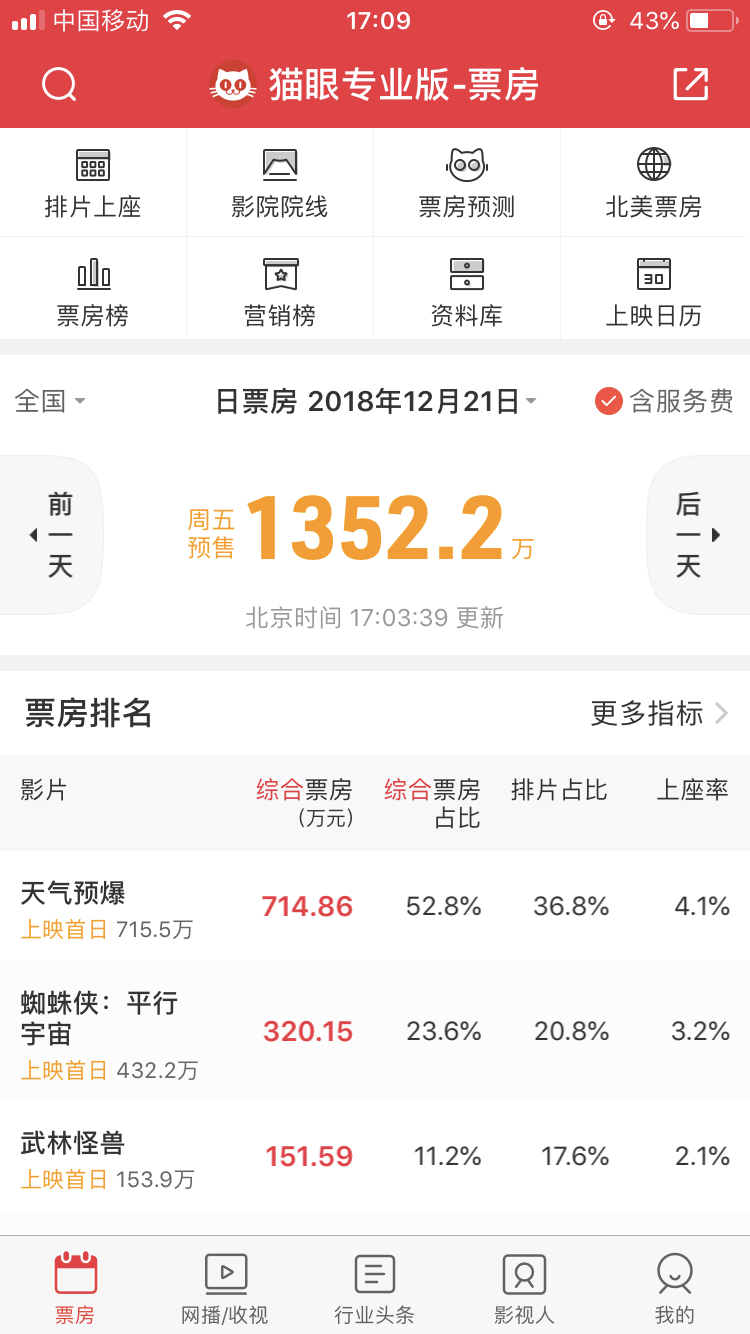
Task: Open 营销榜 section
Action: pyautogui.click(x=280, y=291)
